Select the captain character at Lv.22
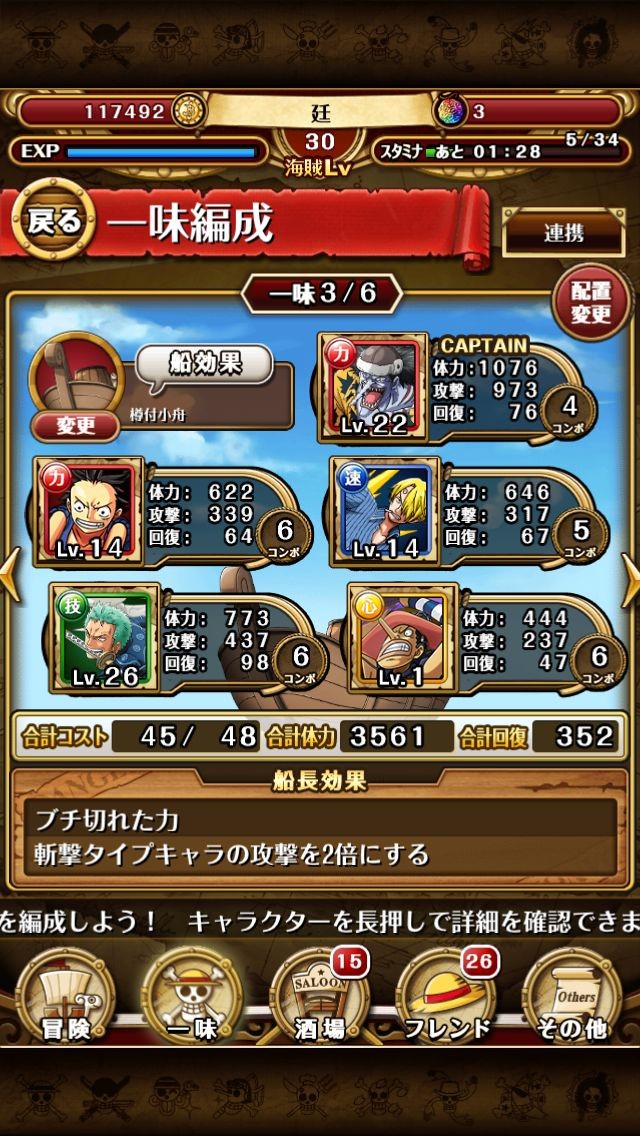This screenshot has width=640, height=1136. 373,388
